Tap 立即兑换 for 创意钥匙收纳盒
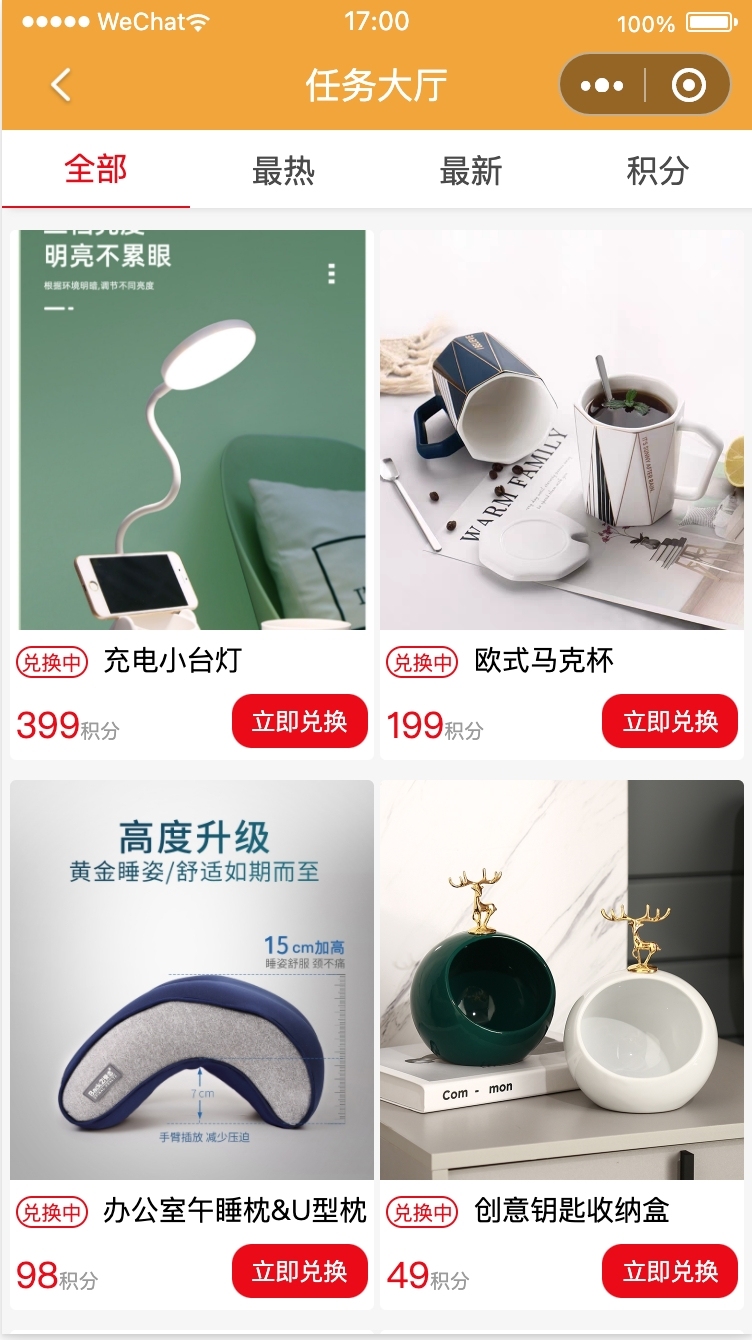 [670, 1271]
